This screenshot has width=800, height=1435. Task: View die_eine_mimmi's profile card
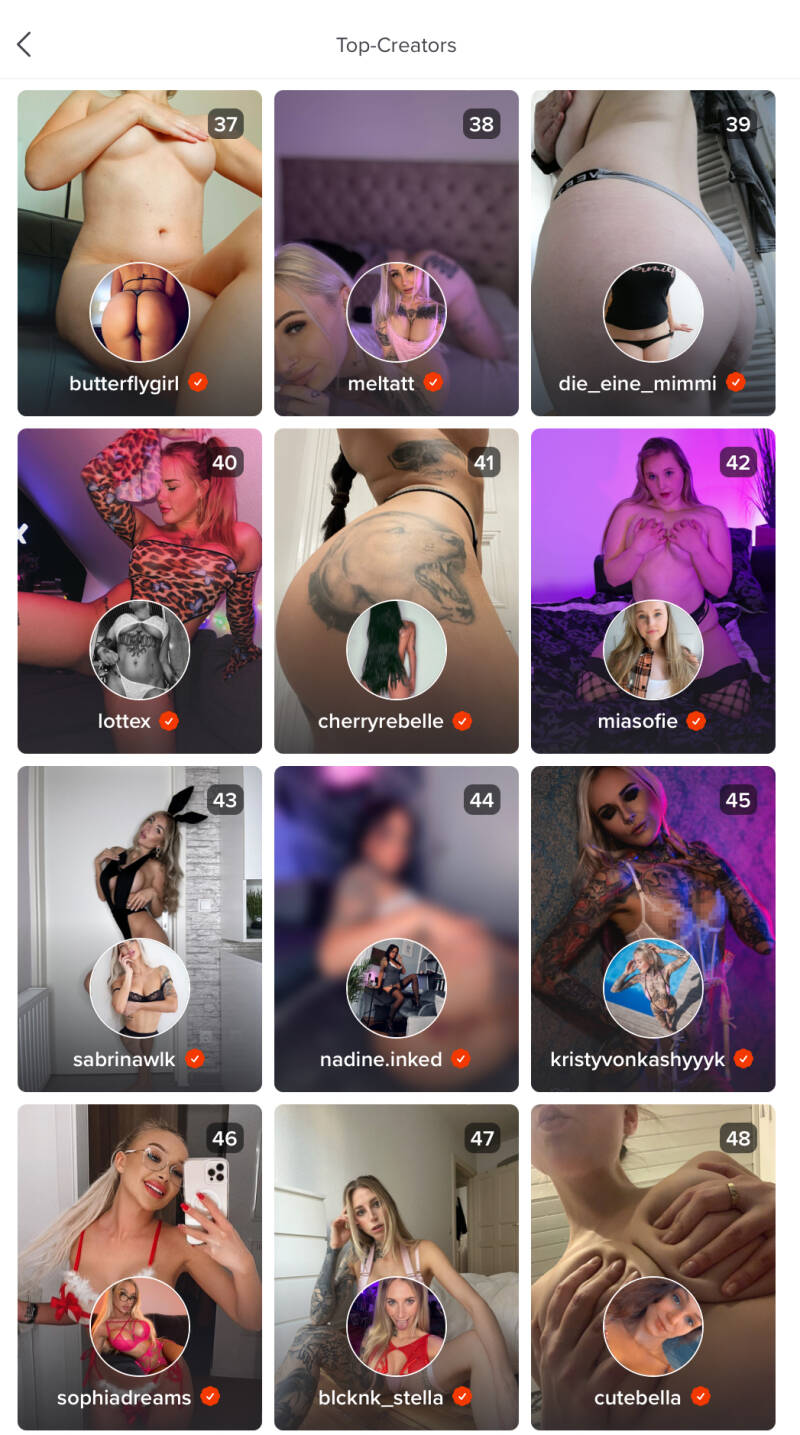pos(653,253)
